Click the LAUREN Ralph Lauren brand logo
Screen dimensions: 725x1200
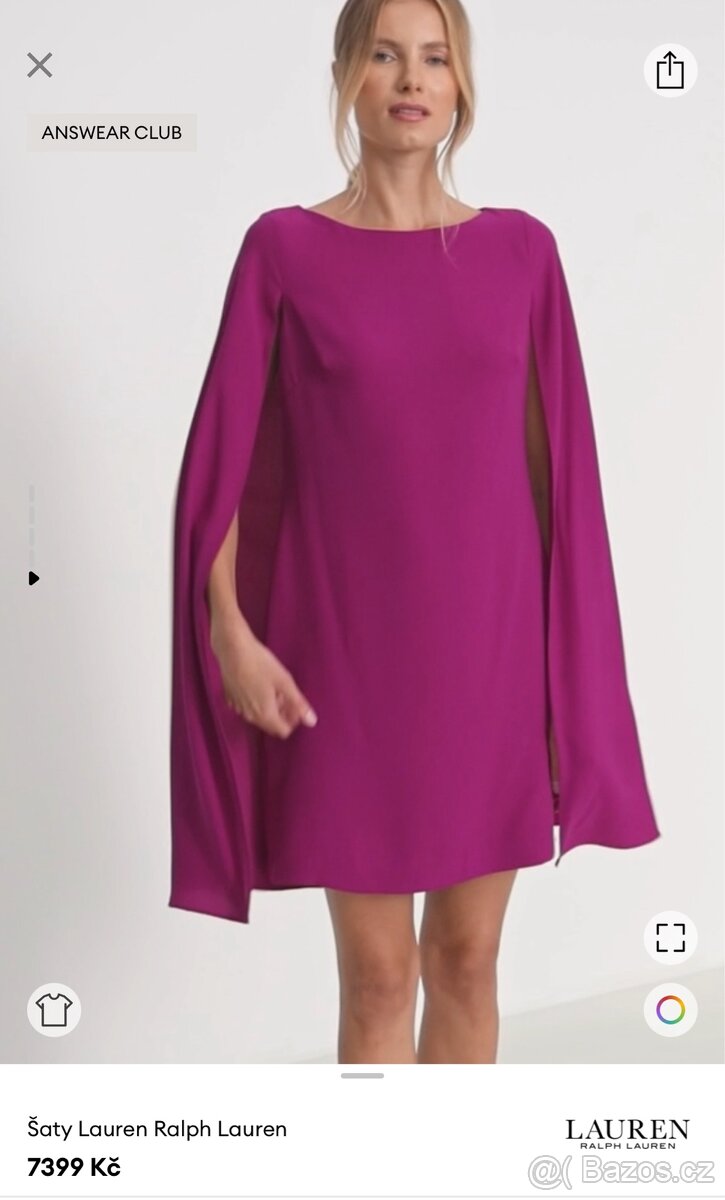click(x=625, y=1132)
